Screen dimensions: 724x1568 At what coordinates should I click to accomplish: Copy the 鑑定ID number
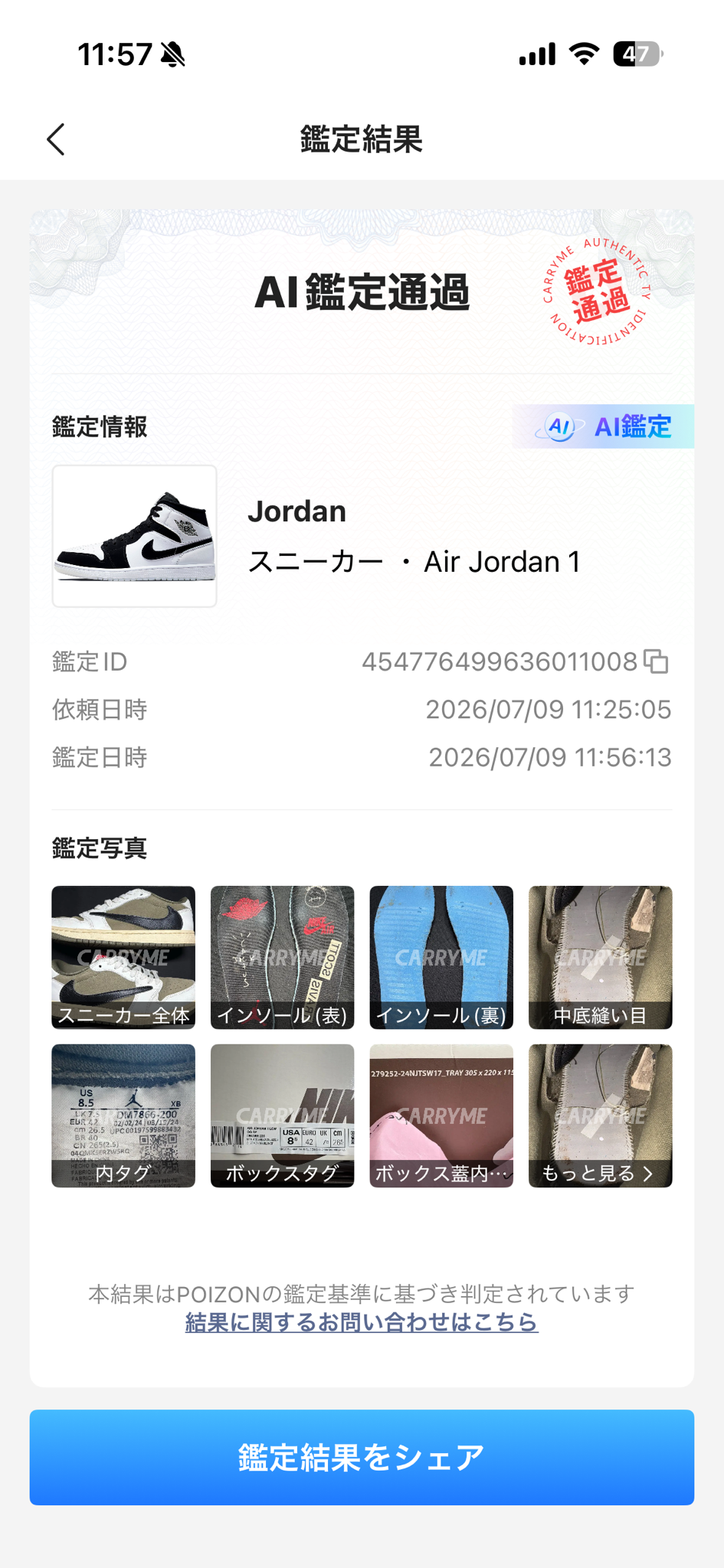tap(656, 661)
